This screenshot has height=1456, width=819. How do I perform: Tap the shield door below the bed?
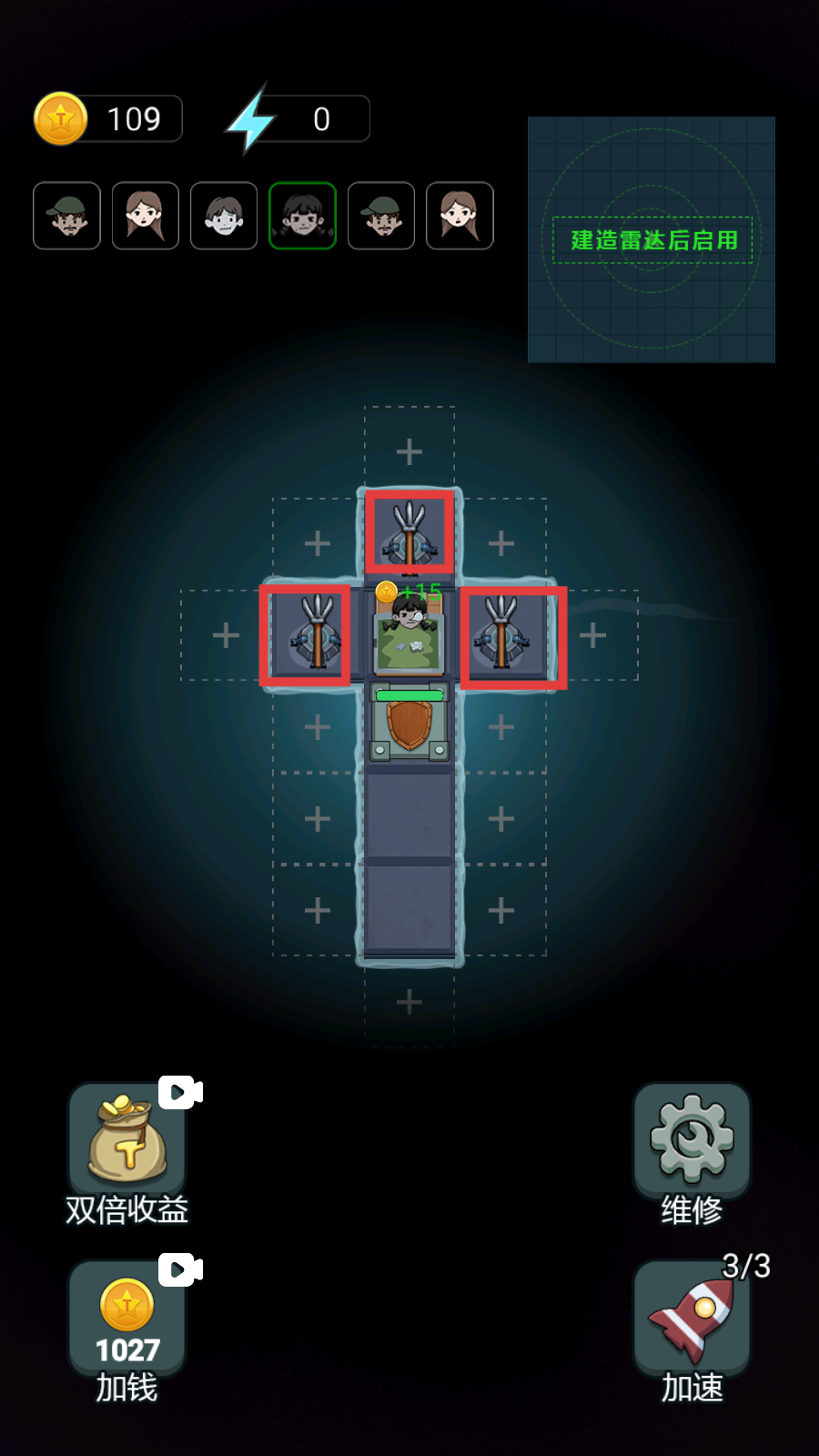tap(409, 723)
